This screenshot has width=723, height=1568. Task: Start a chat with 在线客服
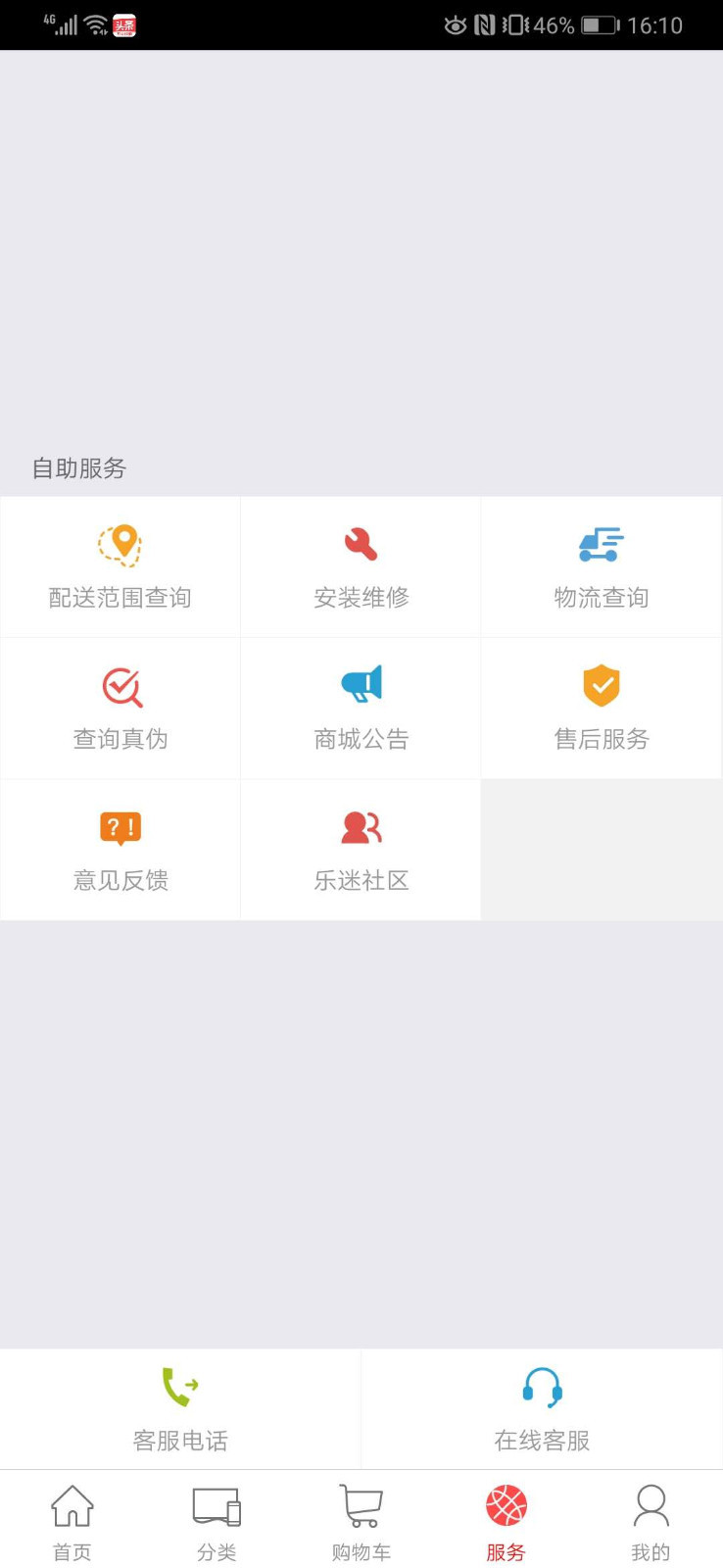pyautogui.click(x=540, y=1408)
